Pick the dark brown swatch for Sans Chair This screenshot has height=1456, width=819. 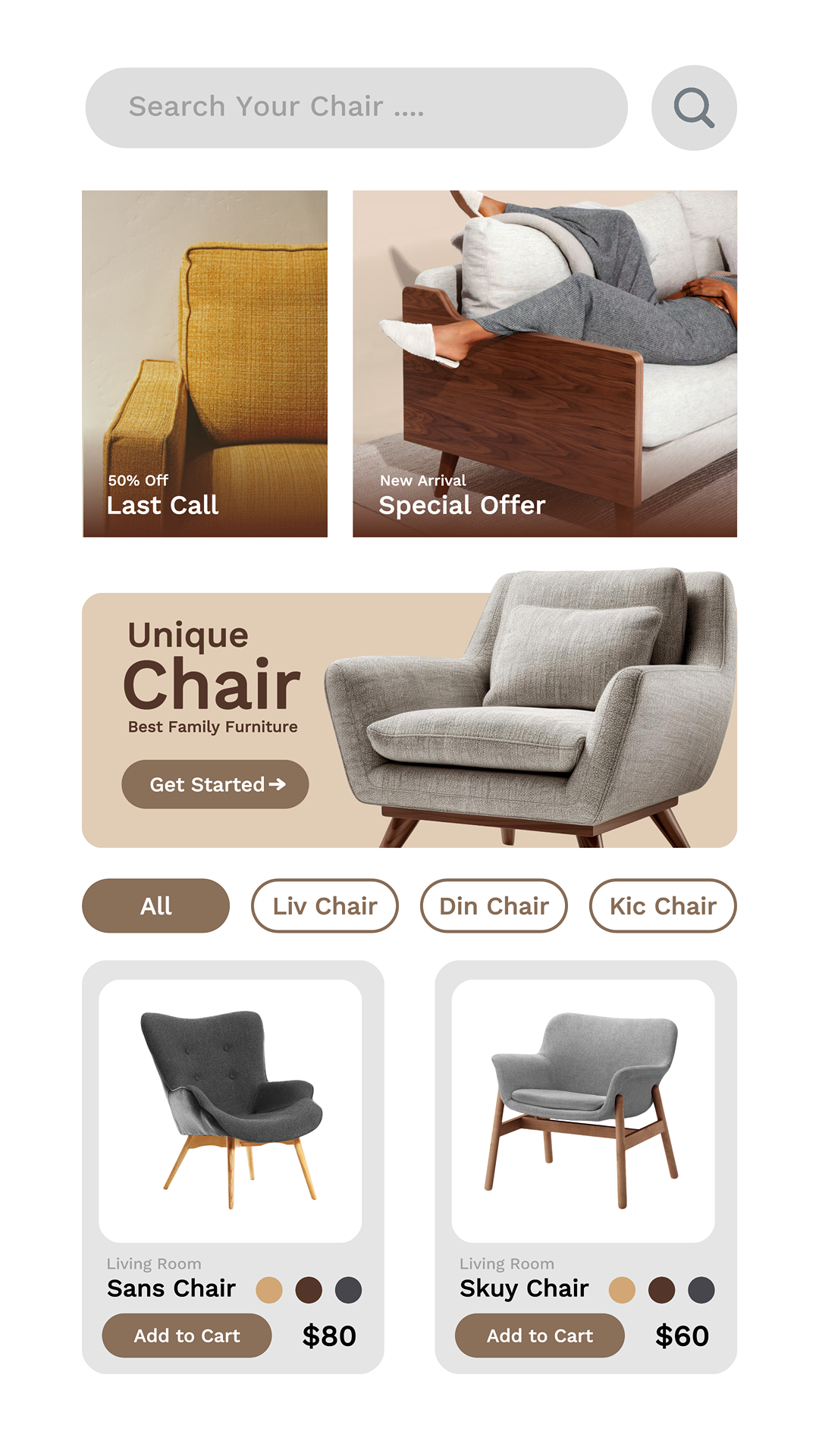click(x=309, y=1290)
